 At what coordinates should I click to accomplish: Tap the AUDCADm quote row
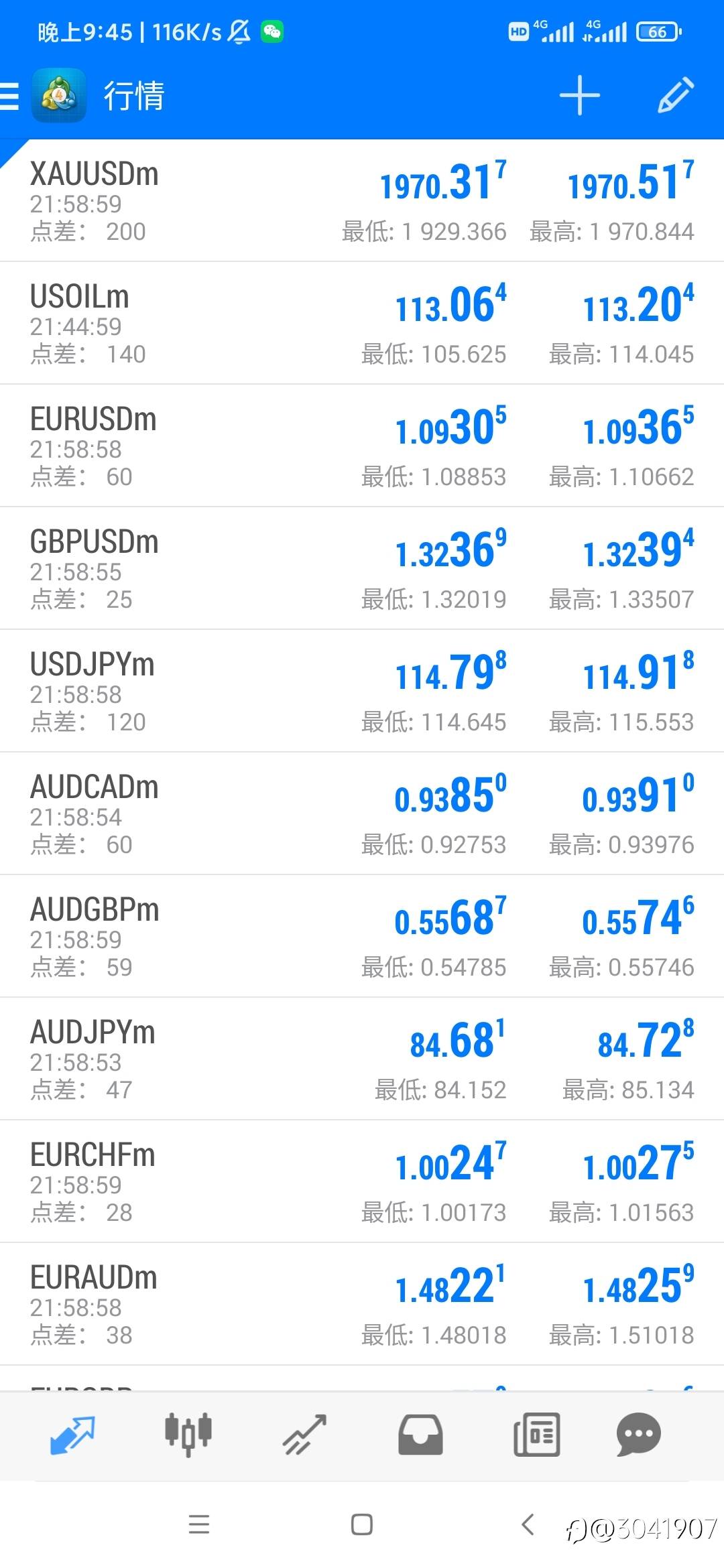[362, 813]
